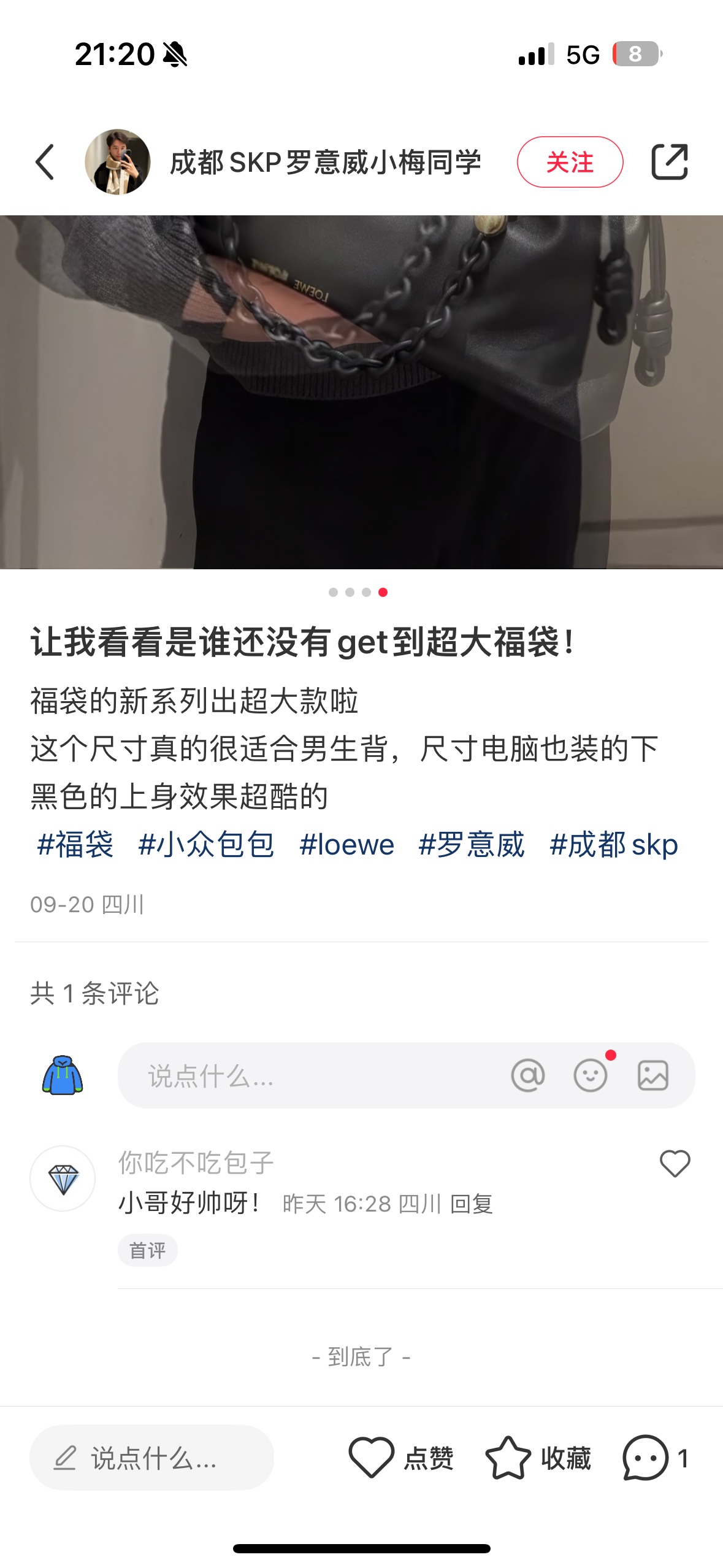Share this post
This screenshot has height=1568, width=723.
point(668,162)
